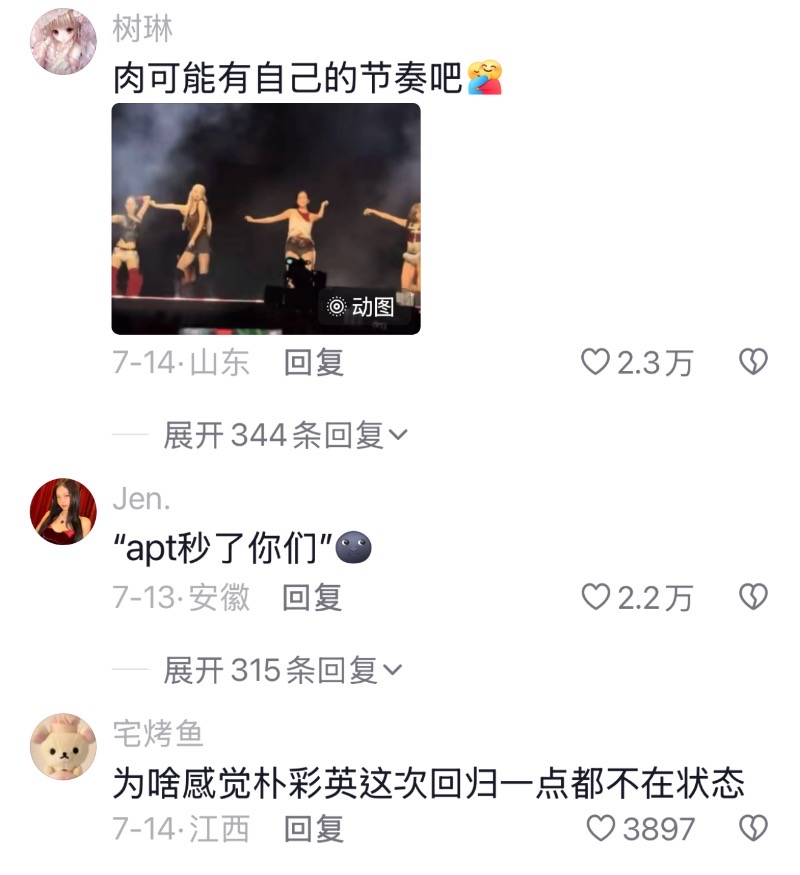The height and width of the screenshot is (875, 800).
Task: Open the animated GIF in 树琳's comment
Action: pyautogui.click(x=265, y=218)
